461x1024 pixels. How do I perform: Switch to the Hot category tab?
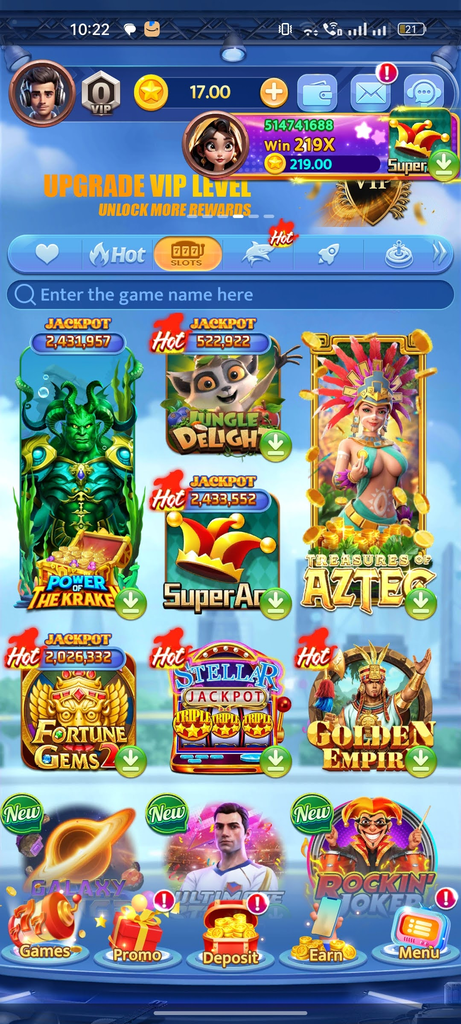(117, 254)
